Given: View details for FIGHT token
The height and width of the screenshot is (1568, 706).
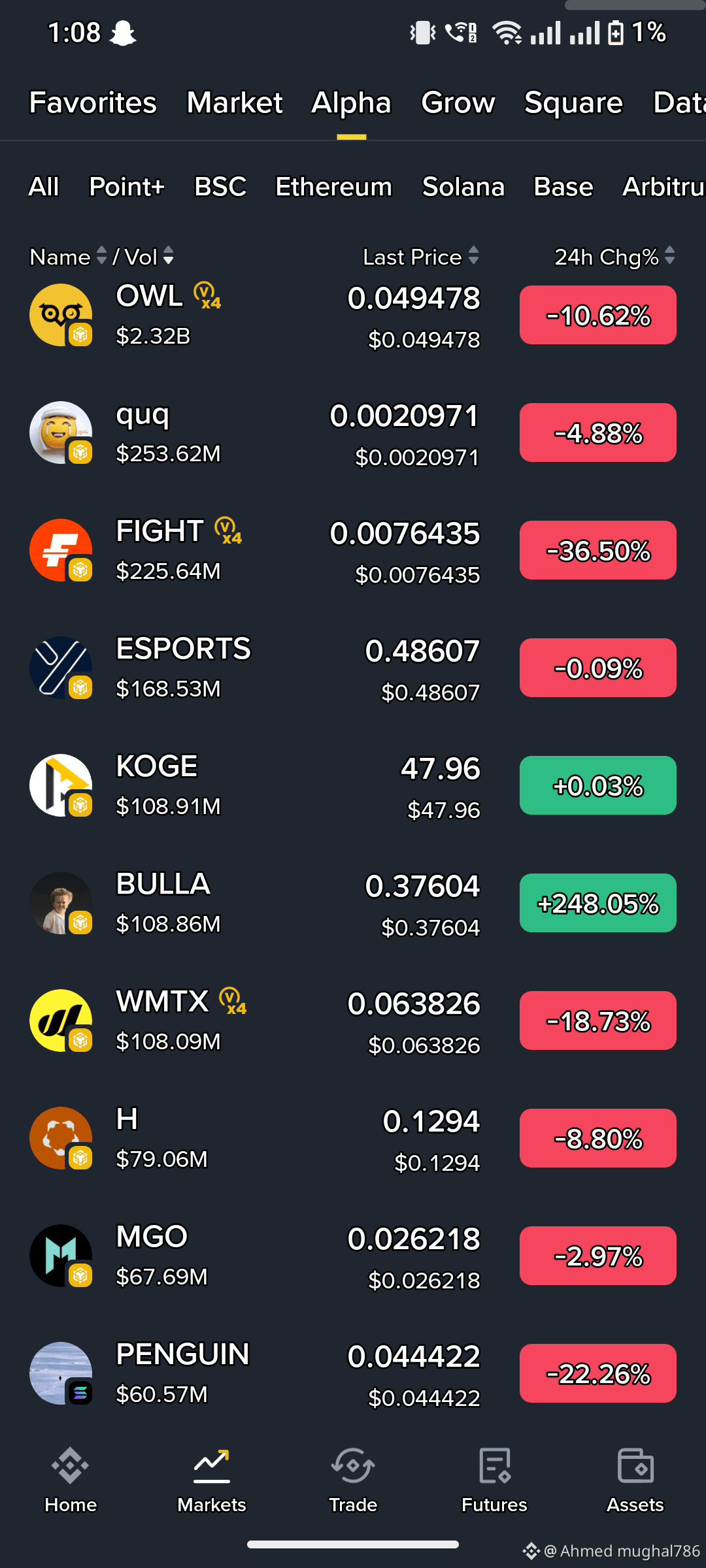Looking at the screenshot, I should pos(353,551).
